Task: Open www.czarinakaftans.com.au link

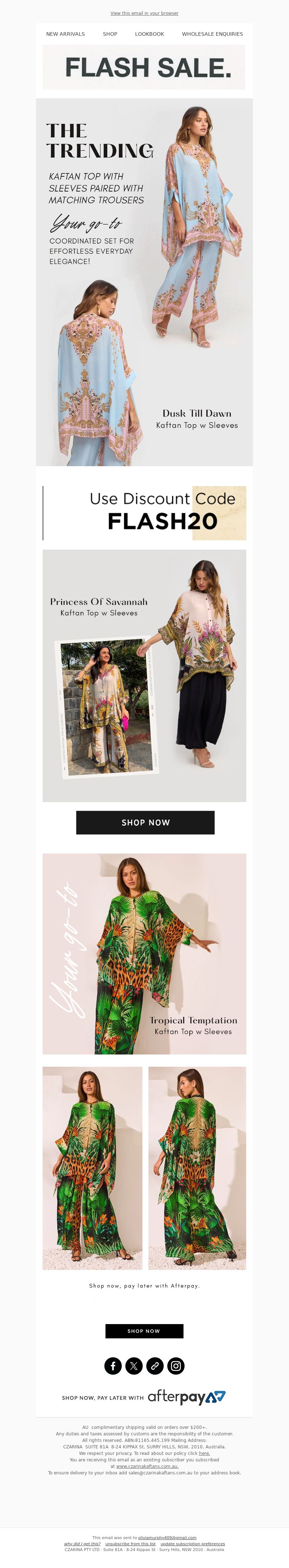Action: click(x=147, y=1466)
